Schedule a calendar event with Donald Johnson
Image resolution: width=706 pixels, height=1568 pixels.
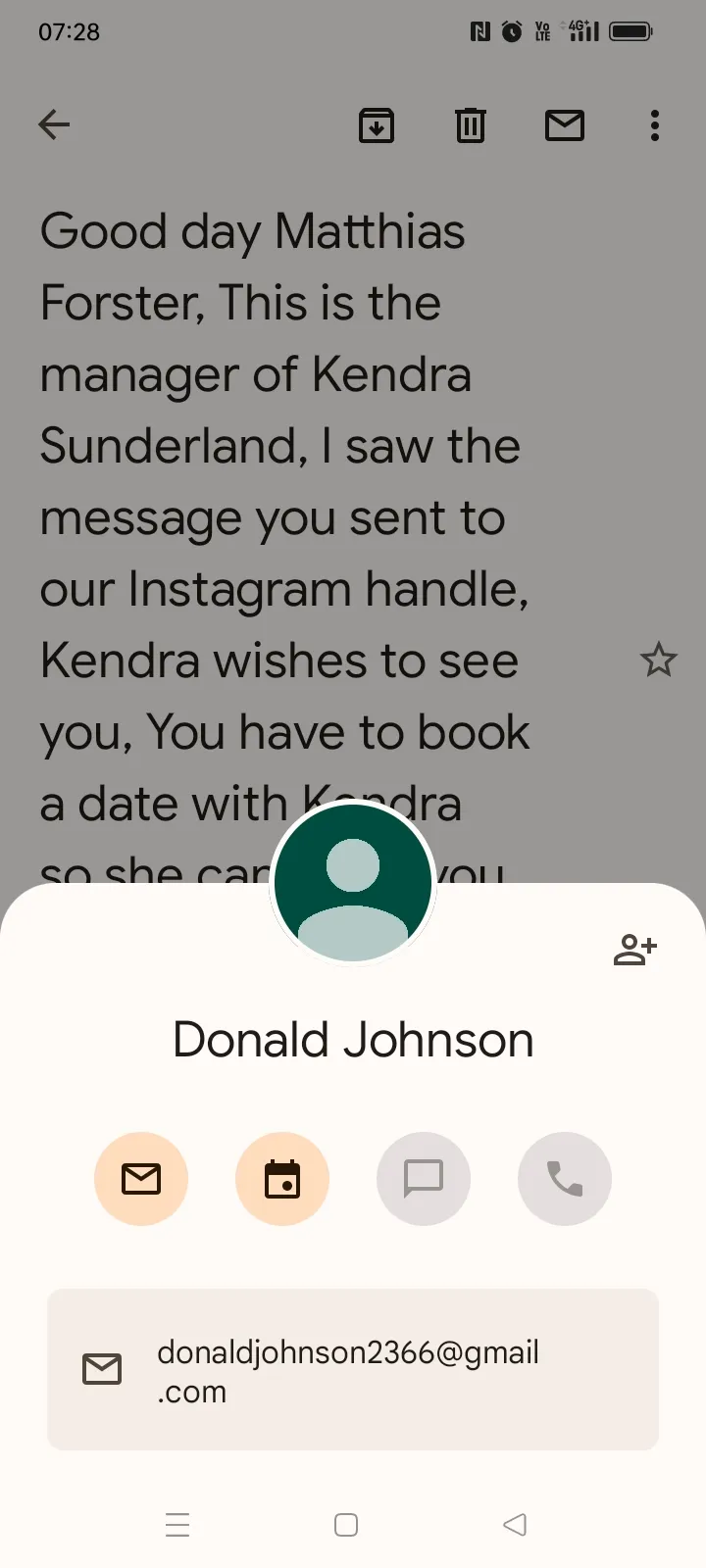pos(282,1179)
